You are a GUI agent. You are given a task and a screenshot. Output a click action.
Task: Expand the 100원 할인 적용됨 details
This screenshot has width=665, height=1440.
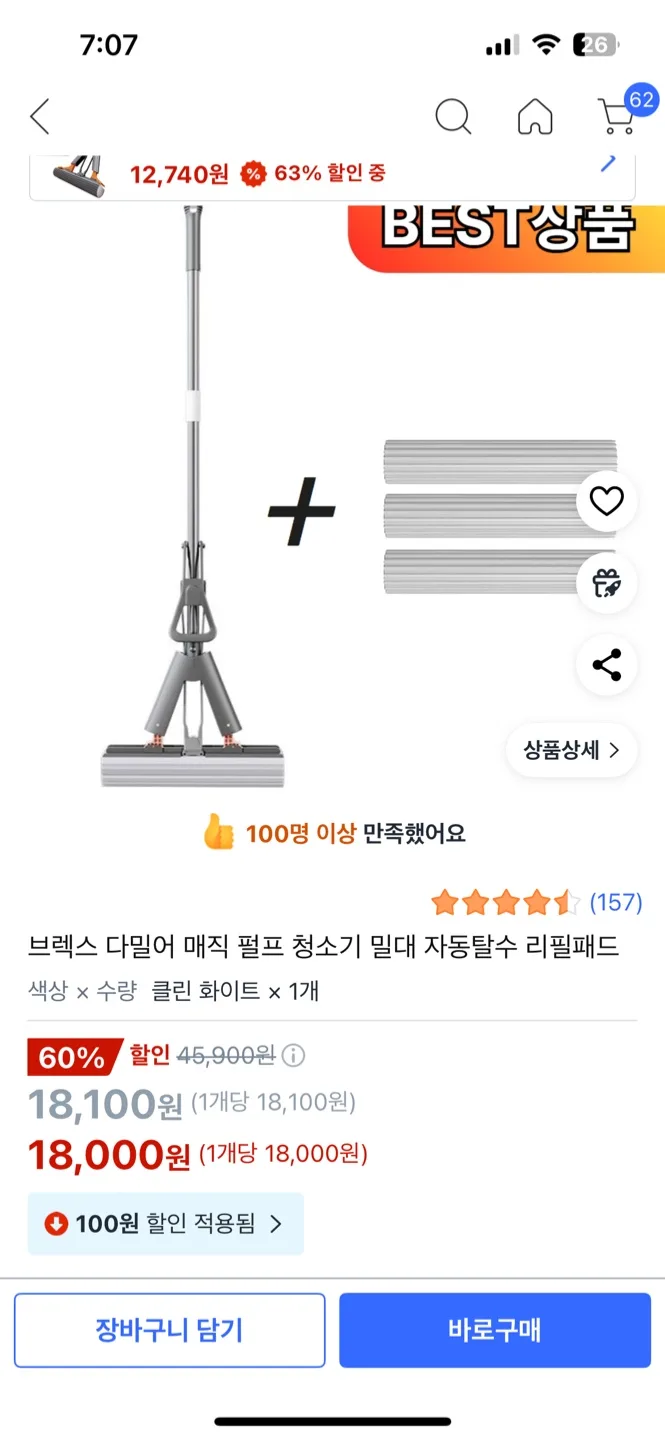[x=165, y=1223]
